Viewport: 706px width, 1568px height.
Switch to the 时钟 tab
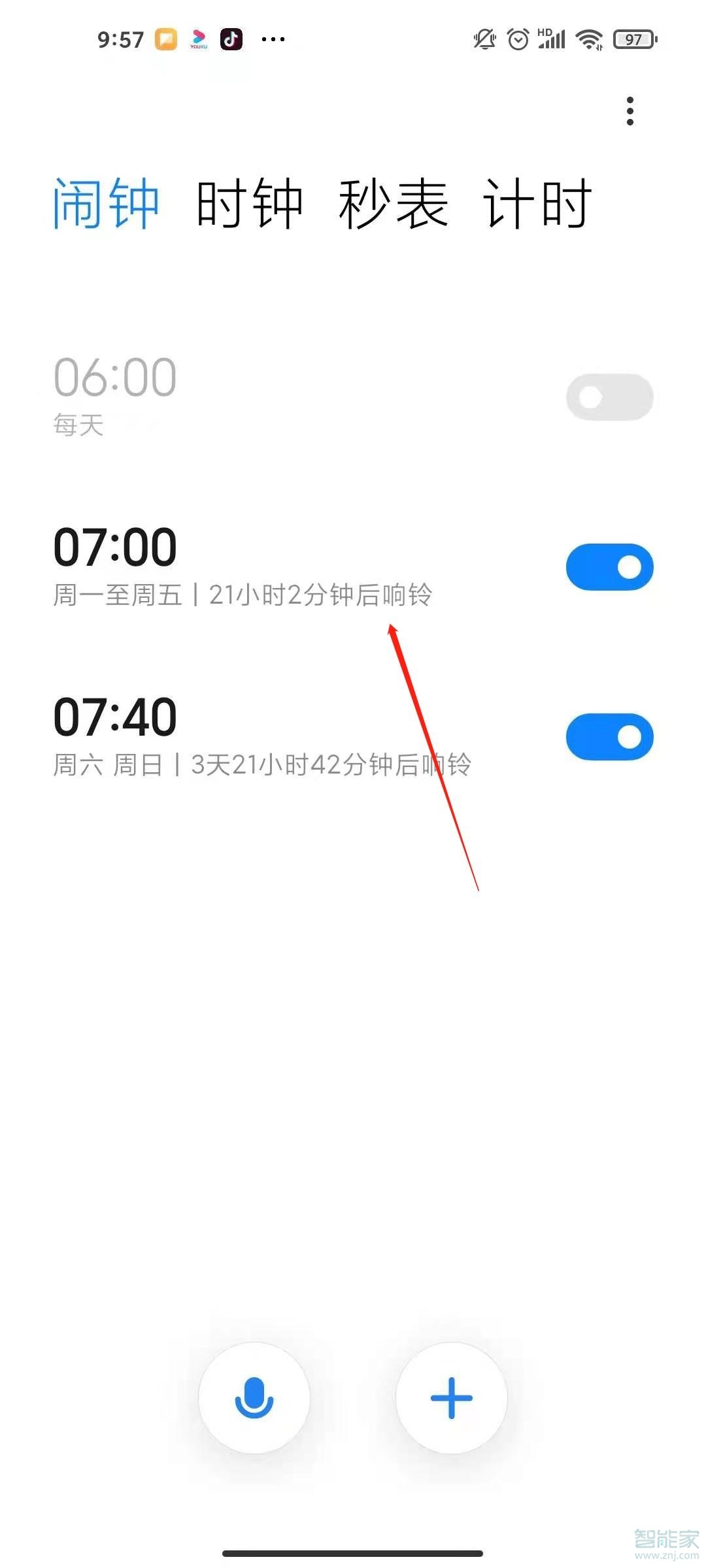pyautogui.click(x=250, y=203)
